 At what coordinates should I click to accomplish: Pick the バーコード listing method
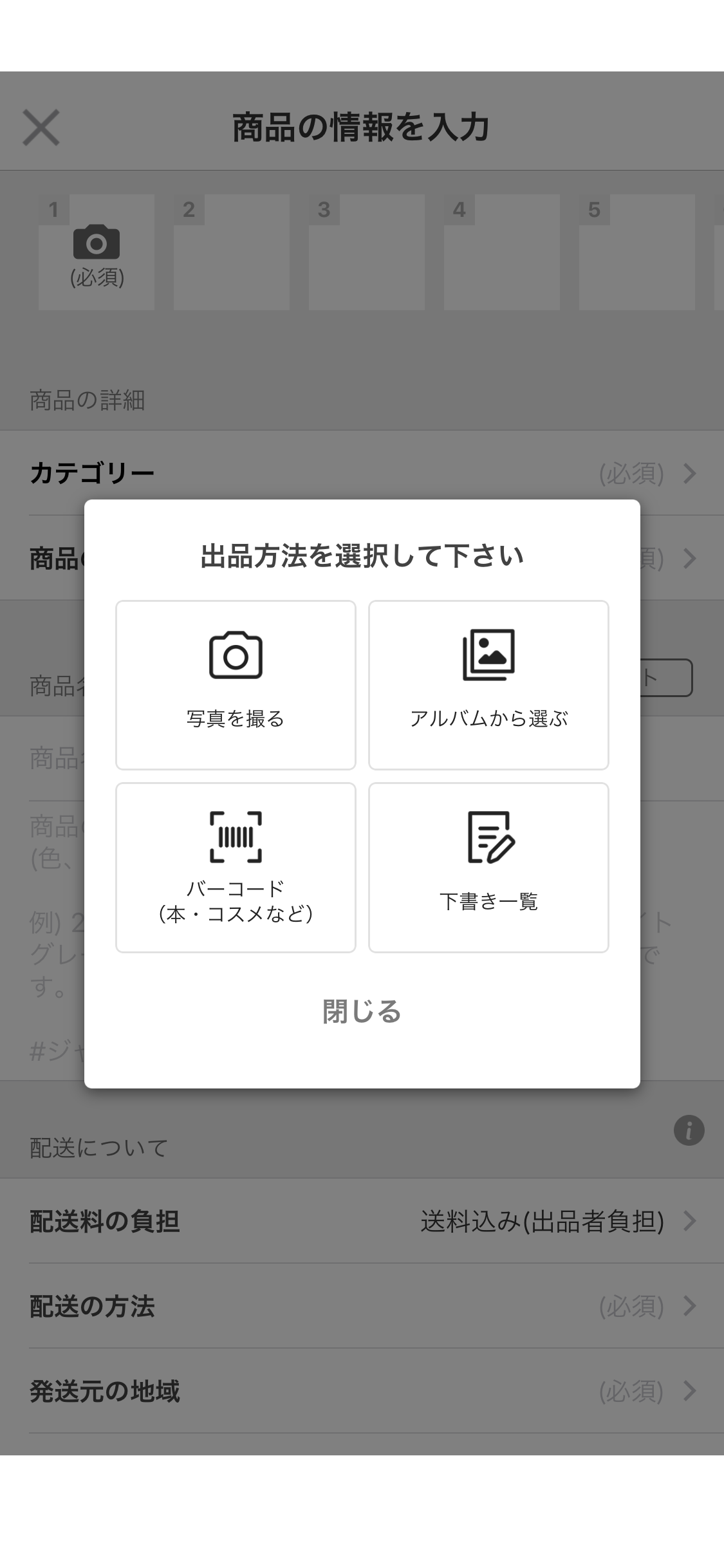pos(236,868)
